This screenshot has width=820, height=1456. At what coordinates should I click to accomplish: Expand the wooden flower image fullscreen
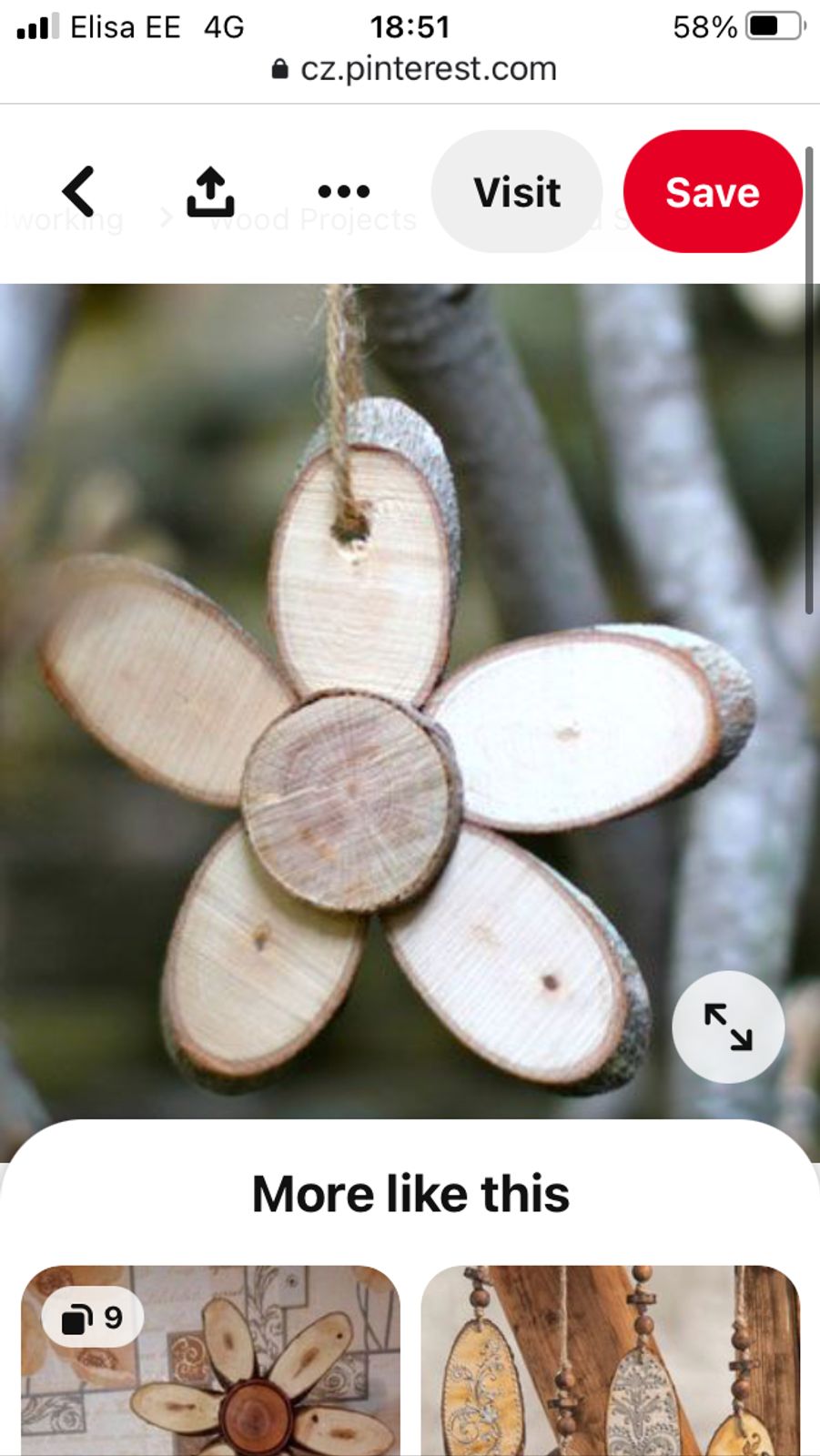[728, 1026]
